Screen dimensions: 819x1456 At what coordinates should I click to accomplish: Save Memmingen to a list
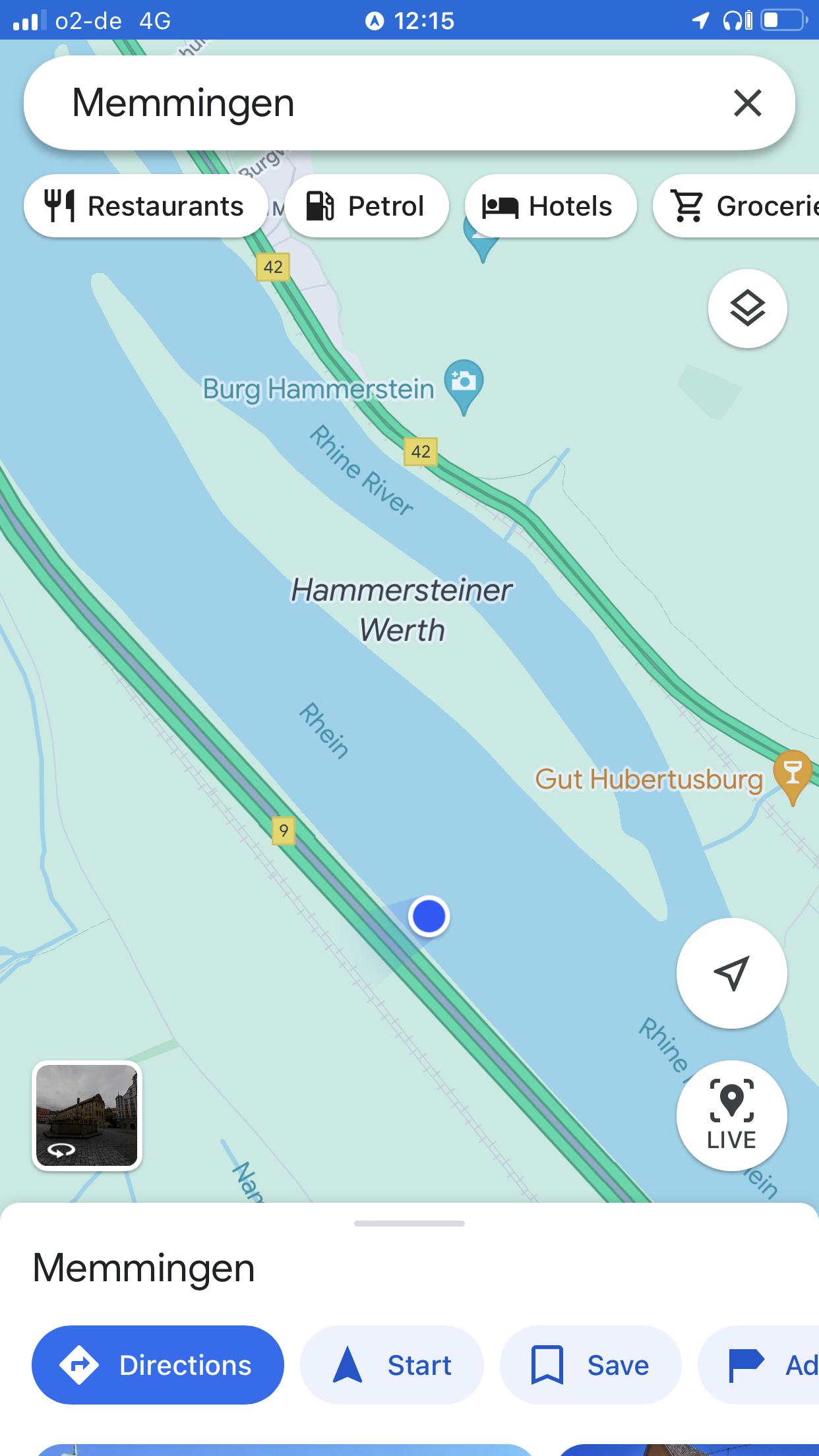(590, 1365)
